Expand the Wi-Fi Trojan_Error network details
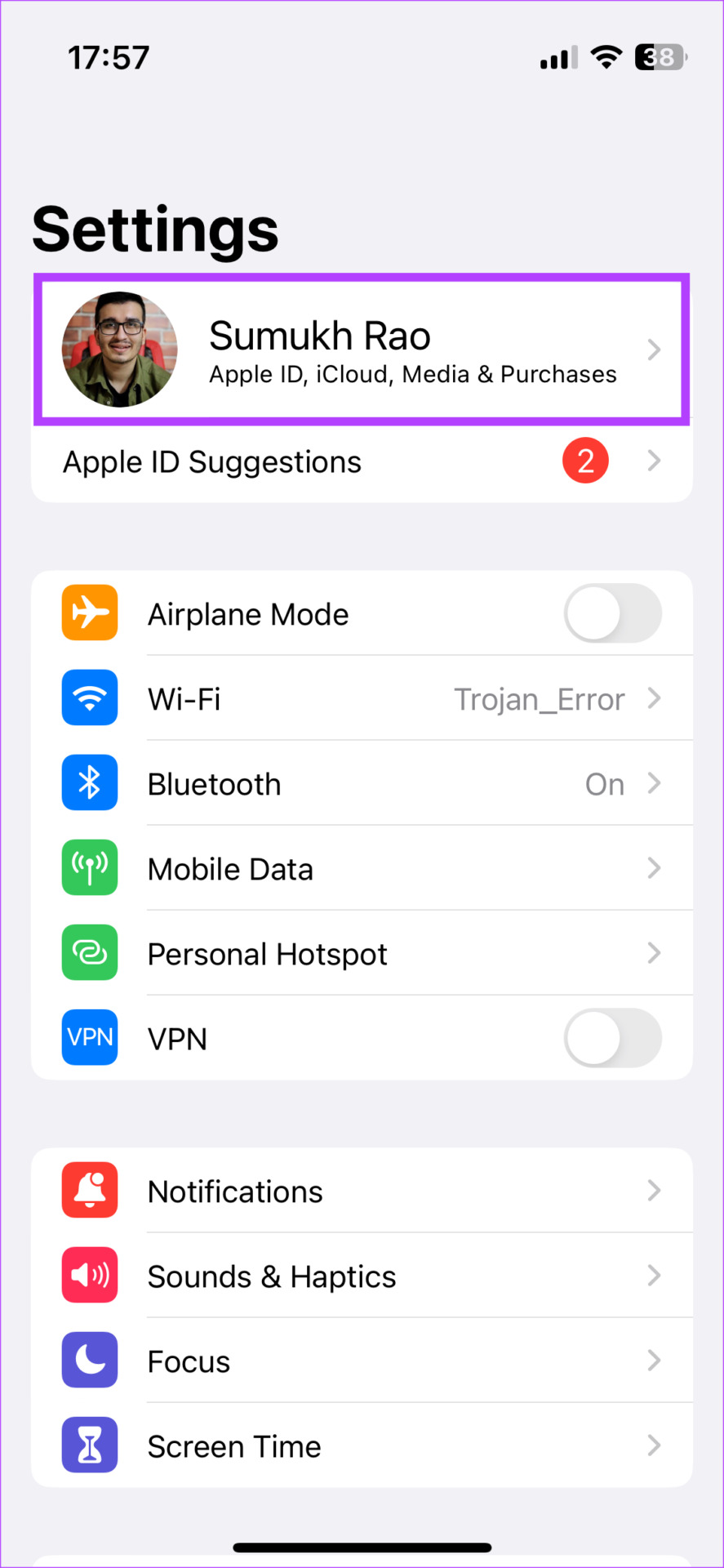 point(653,698)
